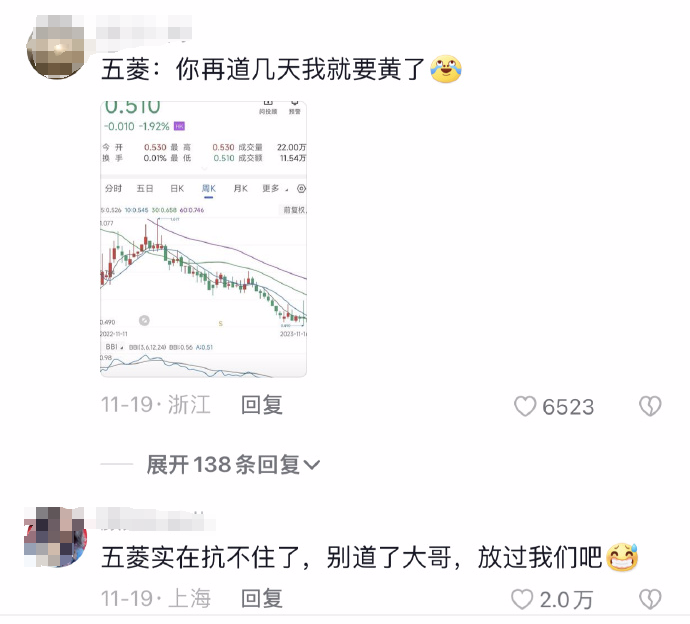Open the stock chart image in the comment

[204, 238]
